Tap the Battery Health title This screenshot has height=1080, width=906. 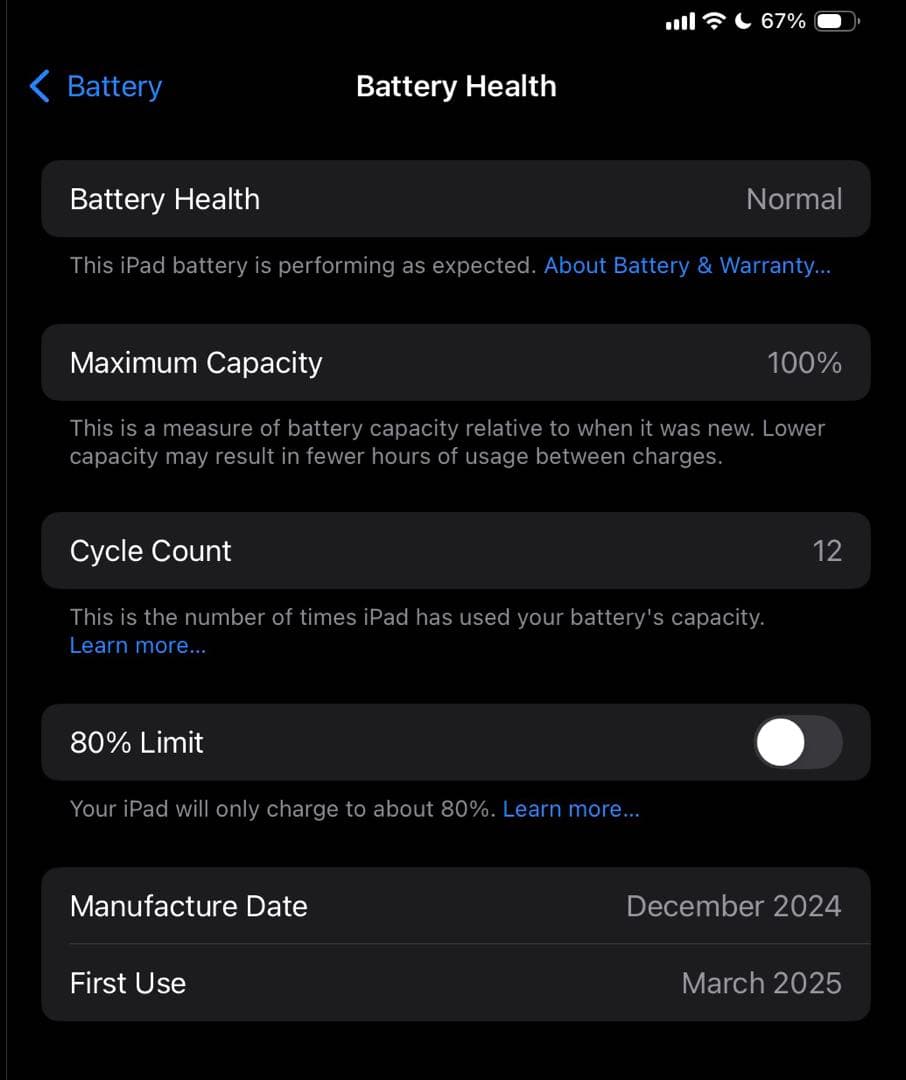click(455, 86)
